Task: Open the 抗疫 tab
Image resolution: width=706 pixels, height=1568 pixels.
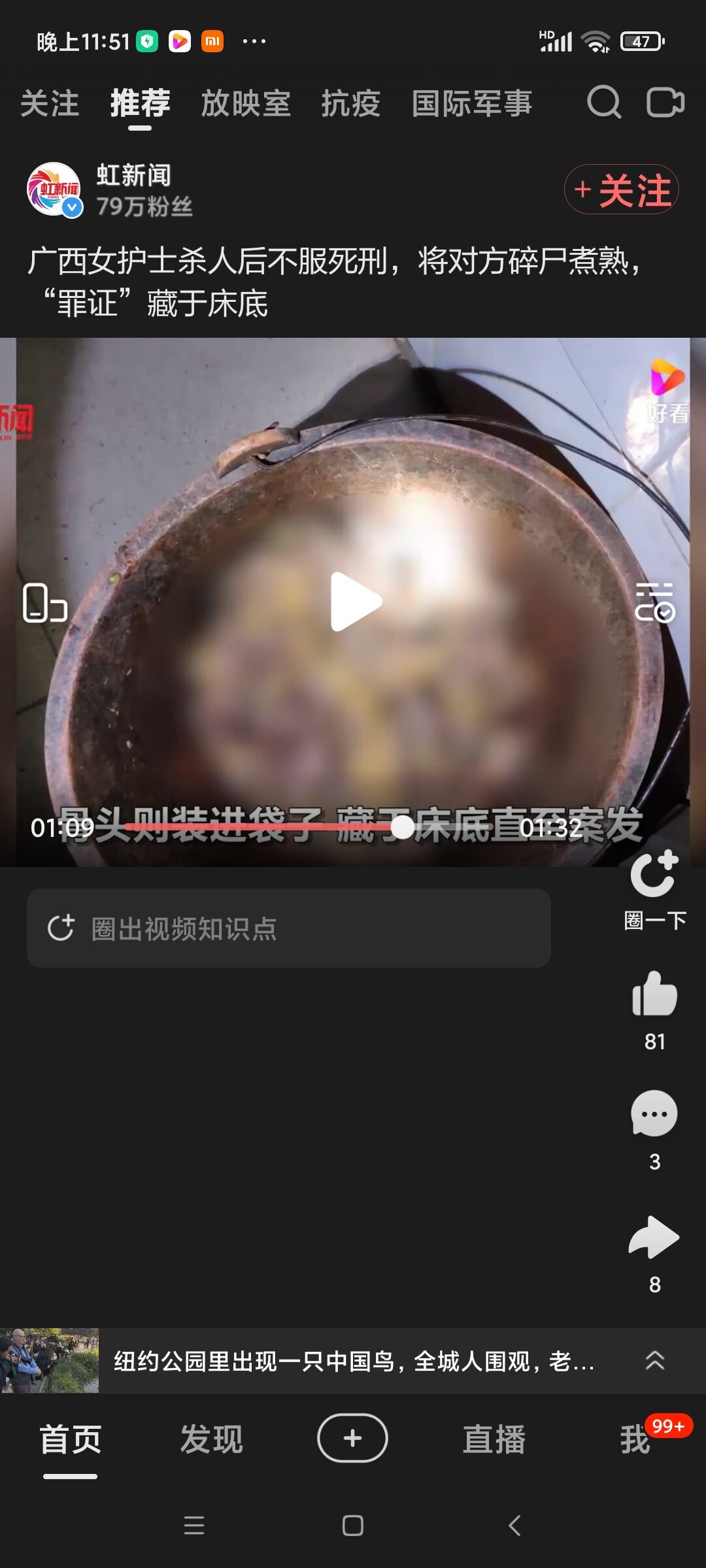Action: (x=350, y=103)
